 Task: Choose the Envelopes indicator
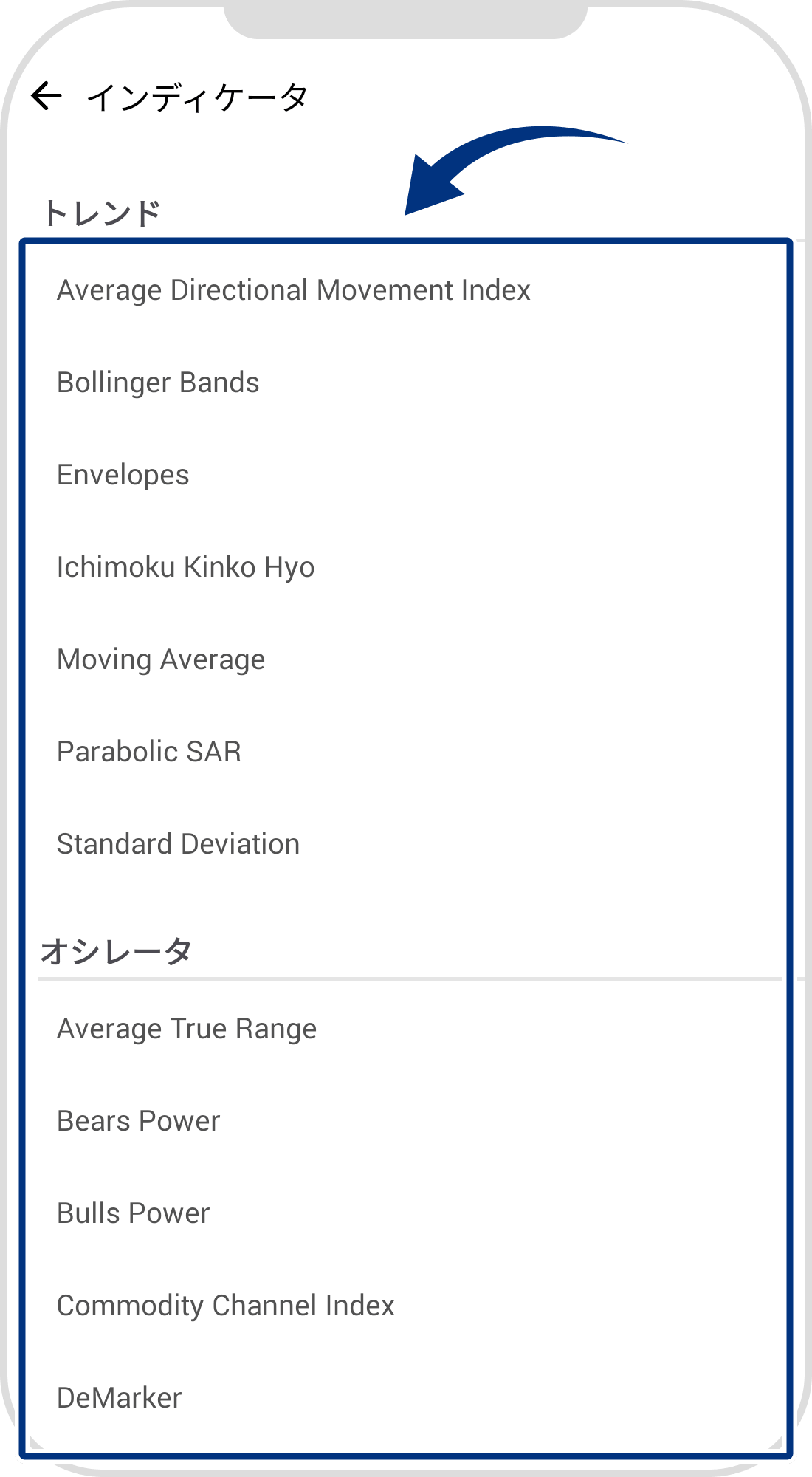(x=123, y=475)
